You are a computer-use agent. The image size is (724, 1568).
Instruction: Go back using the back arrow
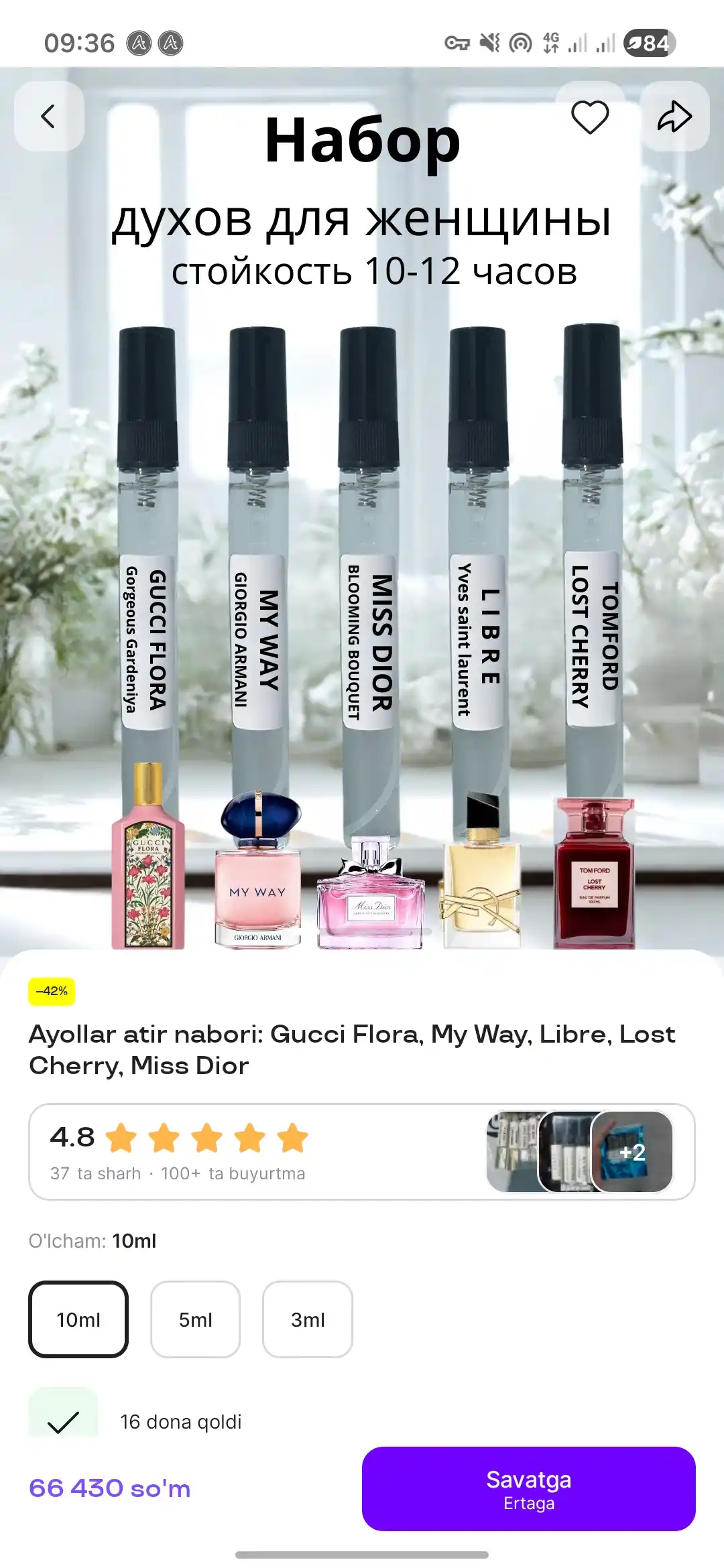coord(49,117)
